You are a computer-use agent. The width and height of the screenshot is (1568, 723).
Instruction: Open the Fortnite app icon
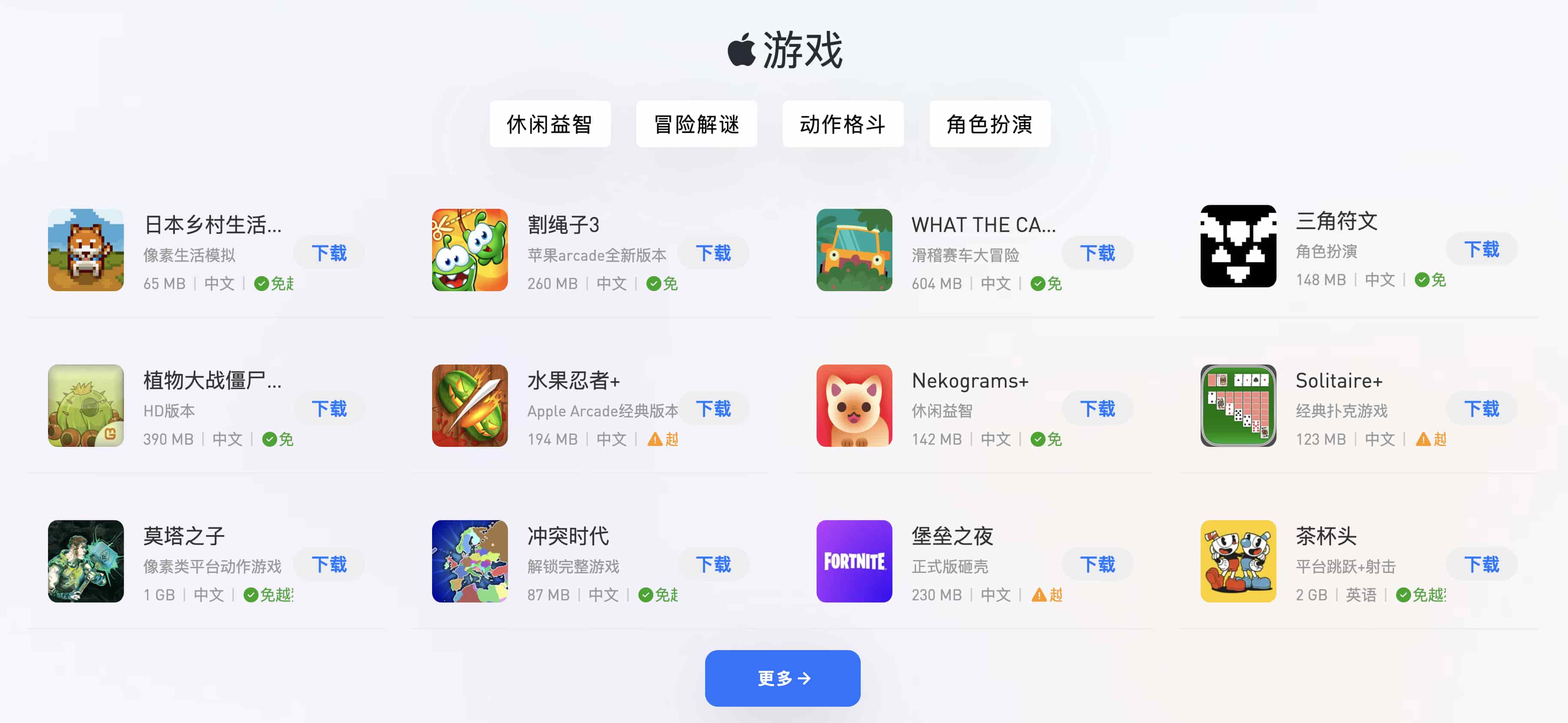click(854, 561)
